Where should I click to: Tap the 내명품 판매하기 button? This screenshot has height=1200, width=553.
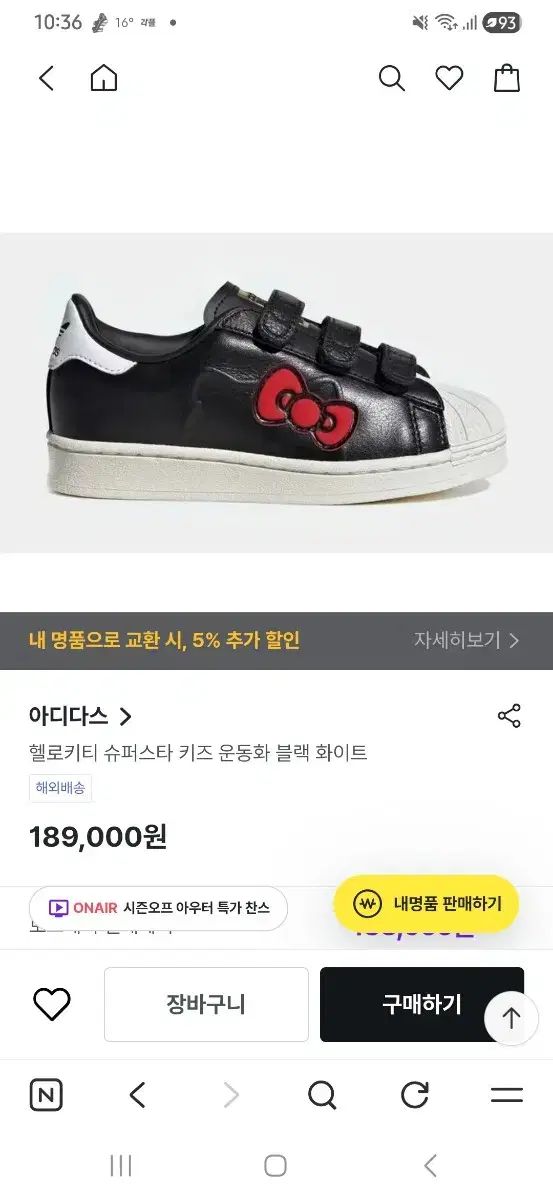(x=426, y=904)
